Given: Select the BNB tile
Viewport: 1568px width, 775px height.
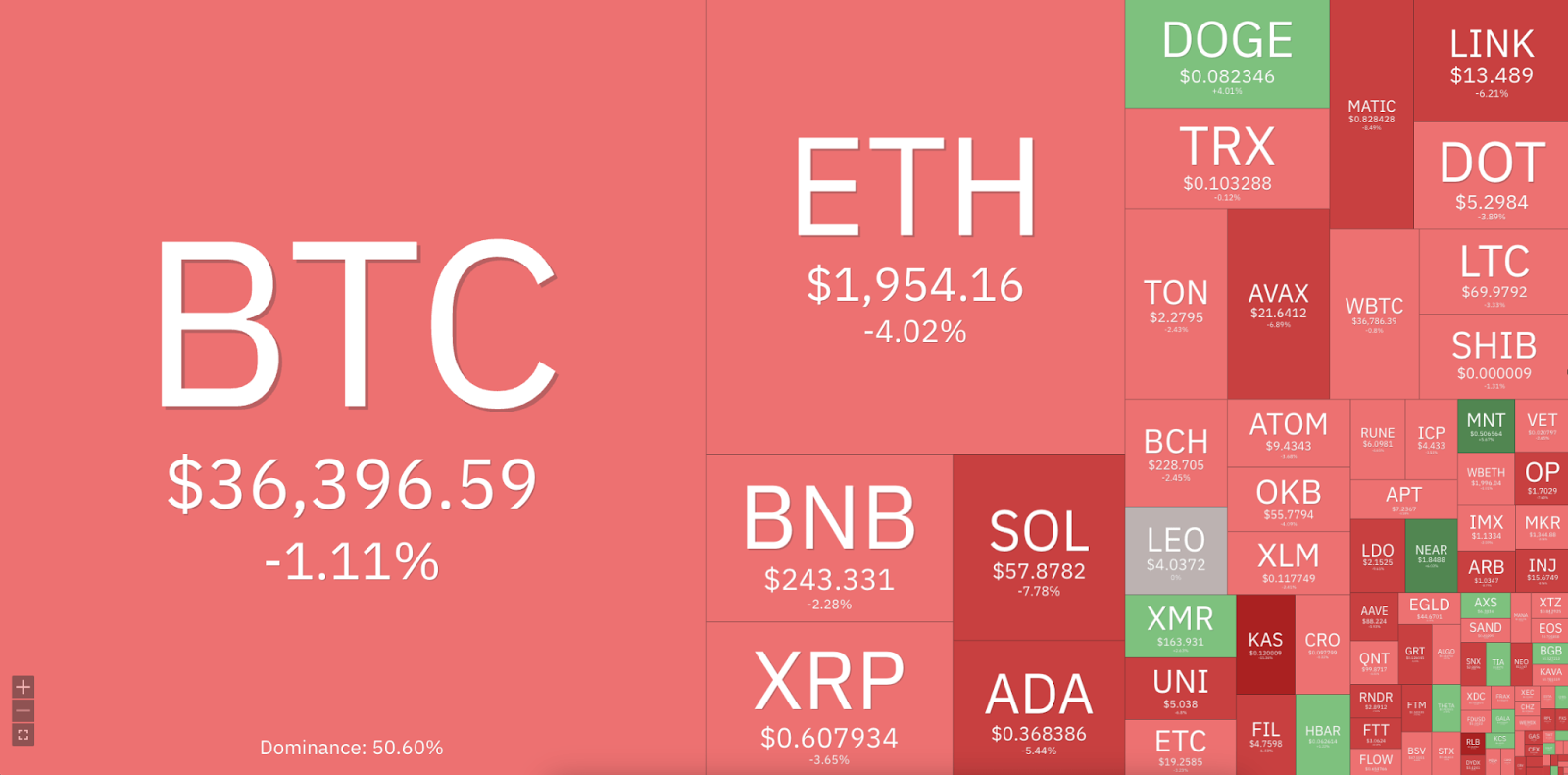Looking at the screenshot, I should click(829, 537).
